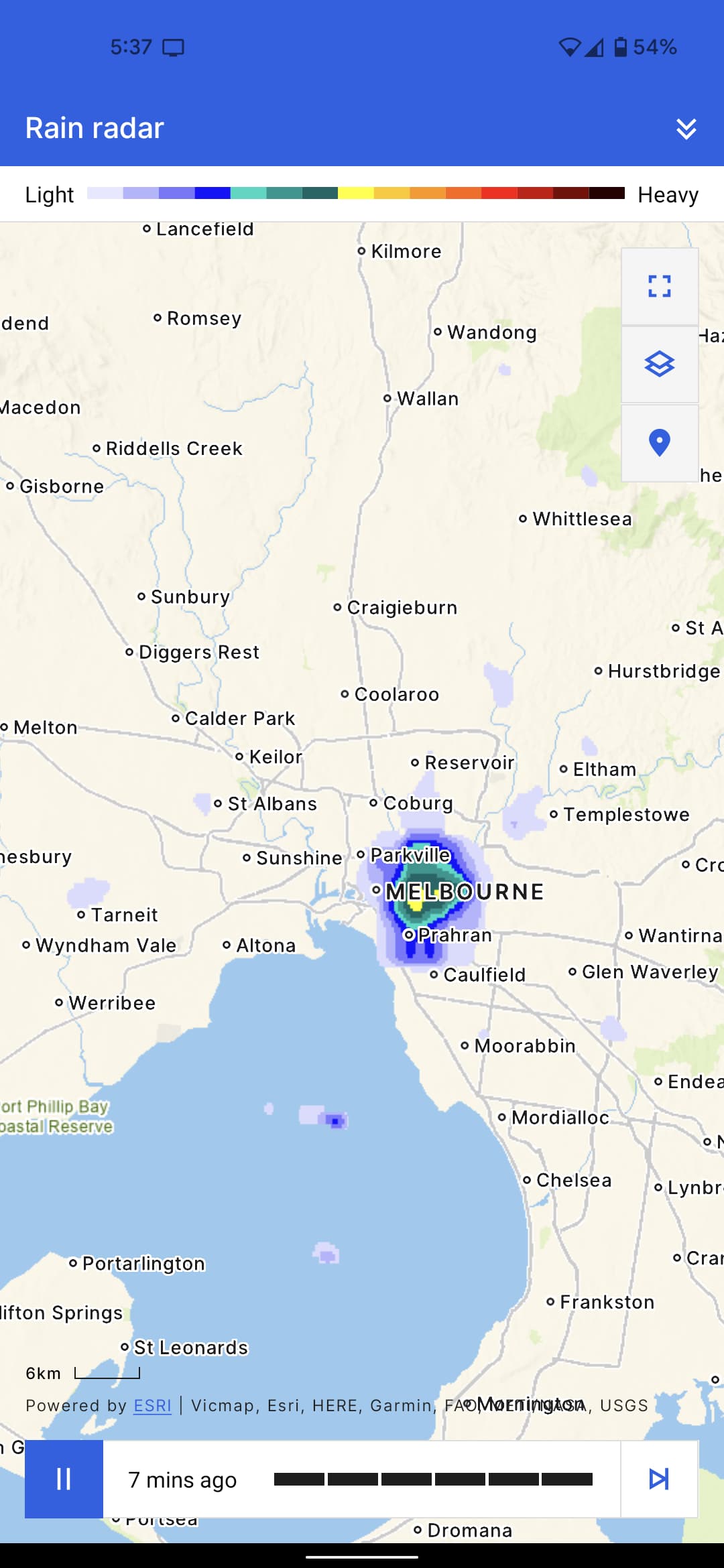Expand the map to fullscreen

[x=660, y=286]
